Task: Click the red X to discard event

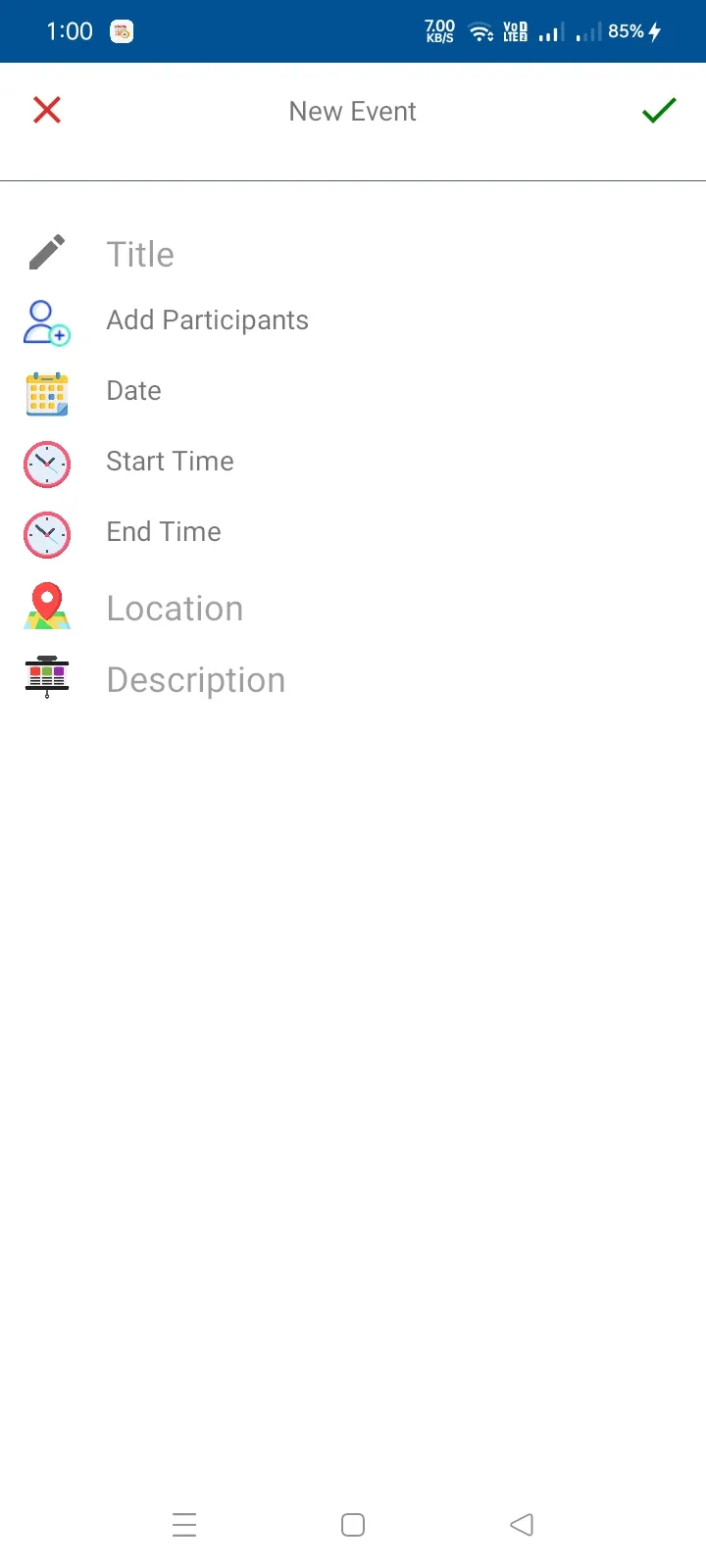Action: pyautogui.click(x=46, y=110)
